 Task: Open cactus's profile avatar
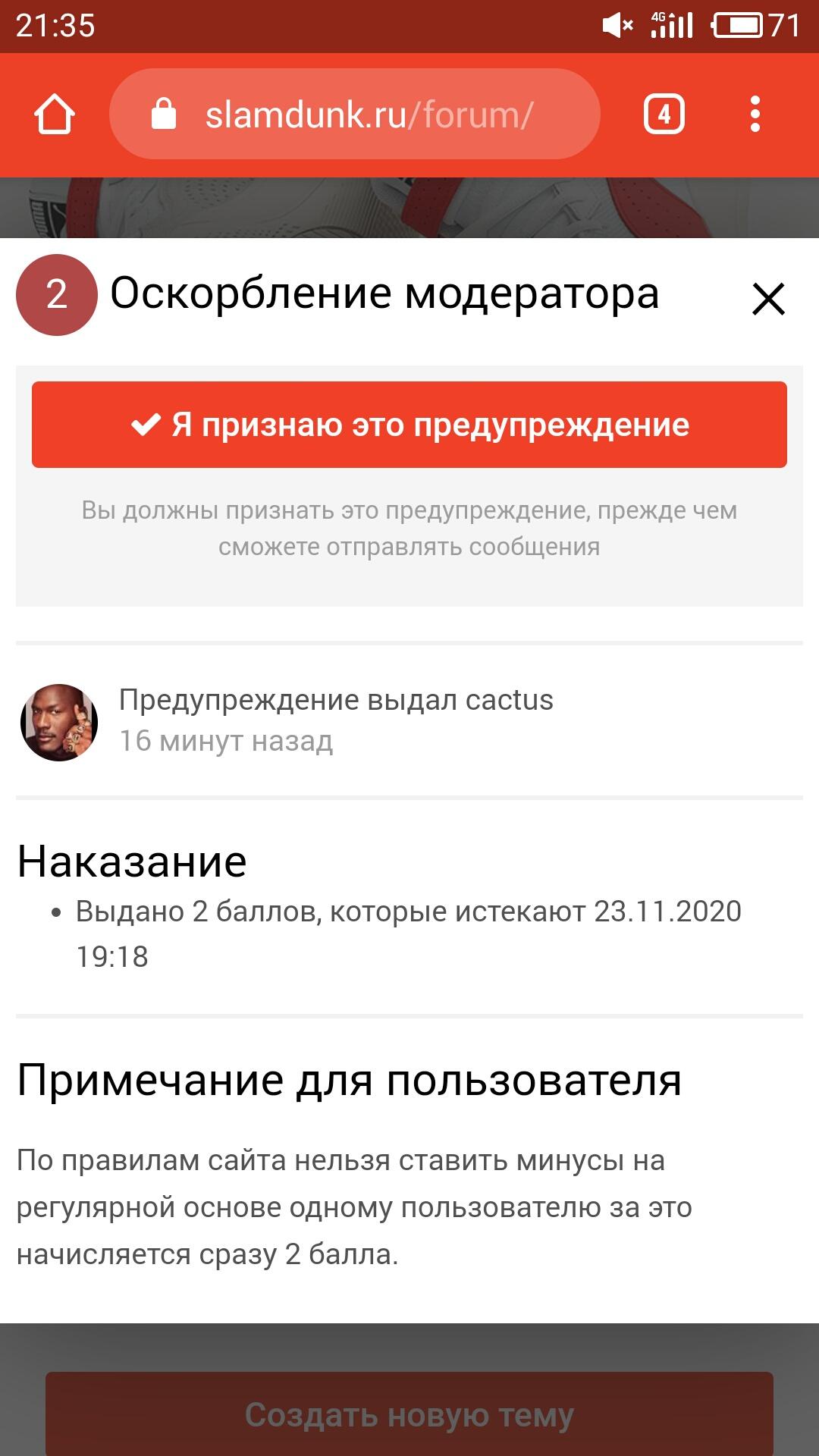(x=59, y=723)
